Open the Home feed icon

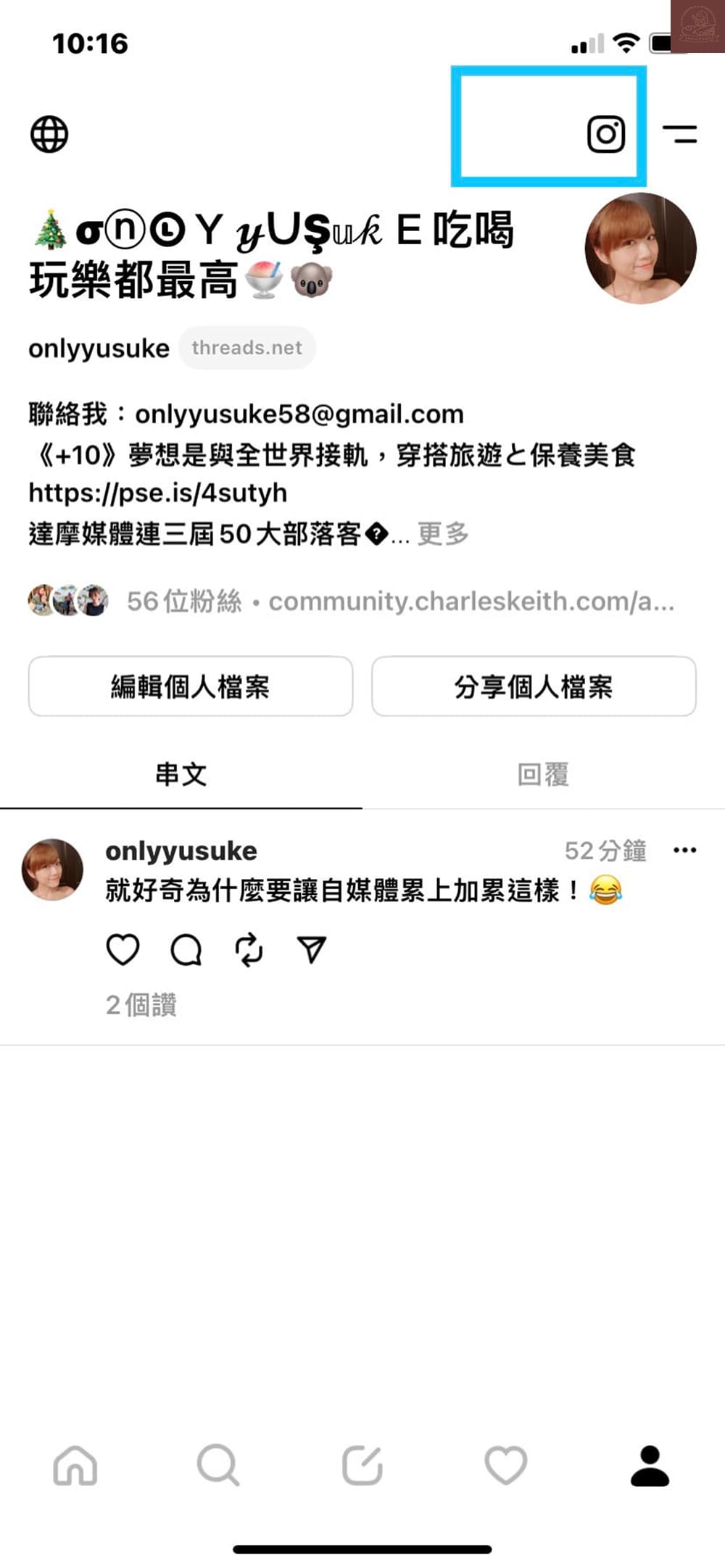coord(75,1464)
